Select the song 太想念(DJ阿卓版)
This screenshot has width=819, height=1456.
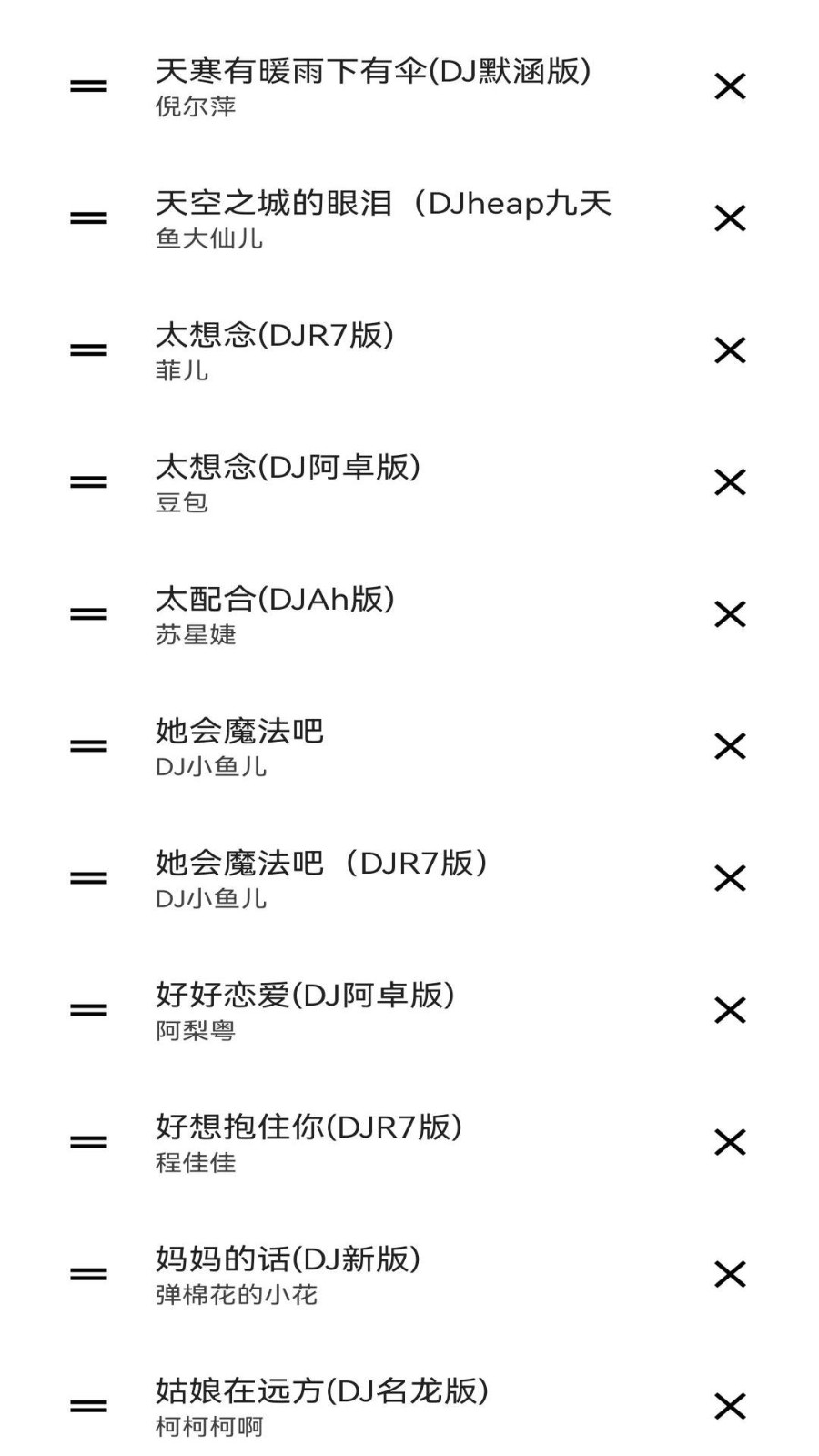pos(285,469)
